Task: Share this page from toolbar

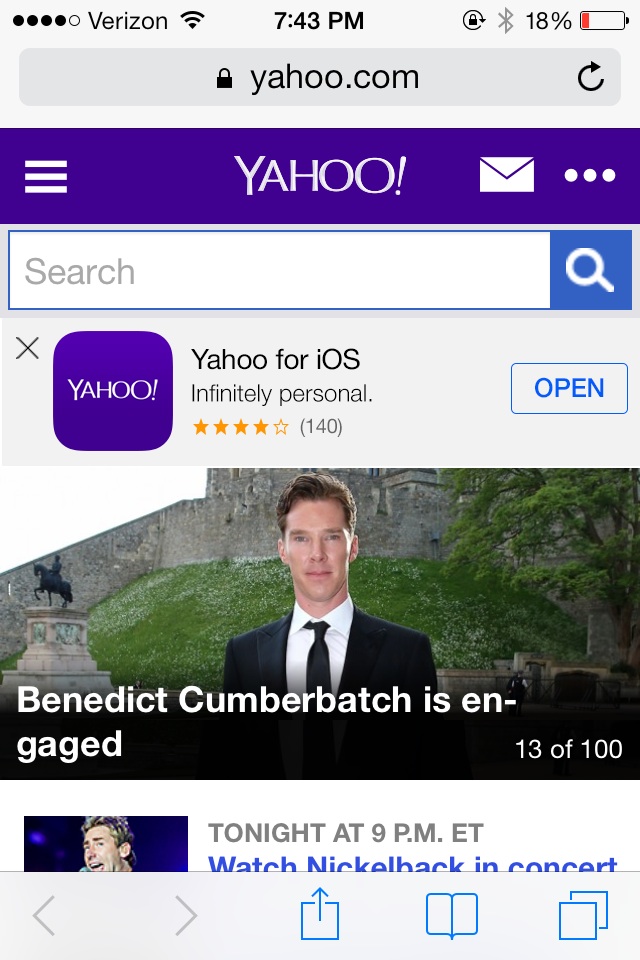Action: click(x=320, y=915)
